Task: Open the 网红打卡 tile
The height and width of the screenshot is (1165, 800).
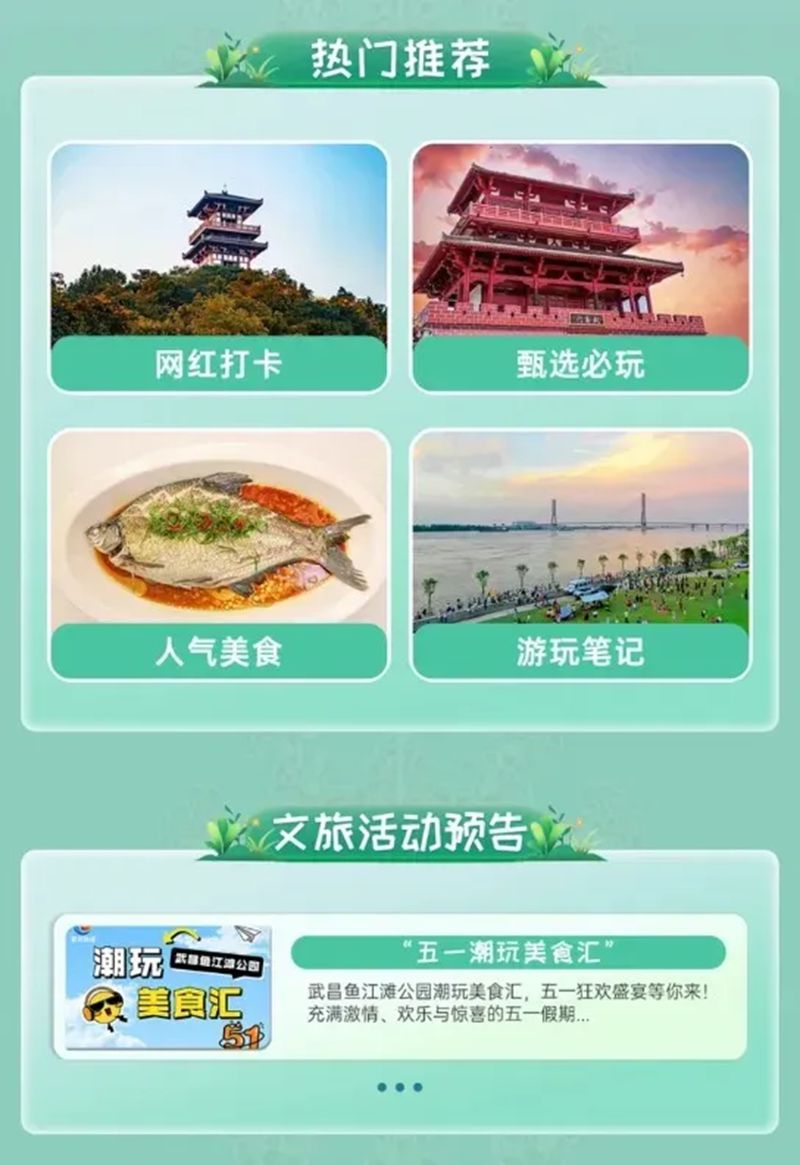Action: (x=218, y=267)
